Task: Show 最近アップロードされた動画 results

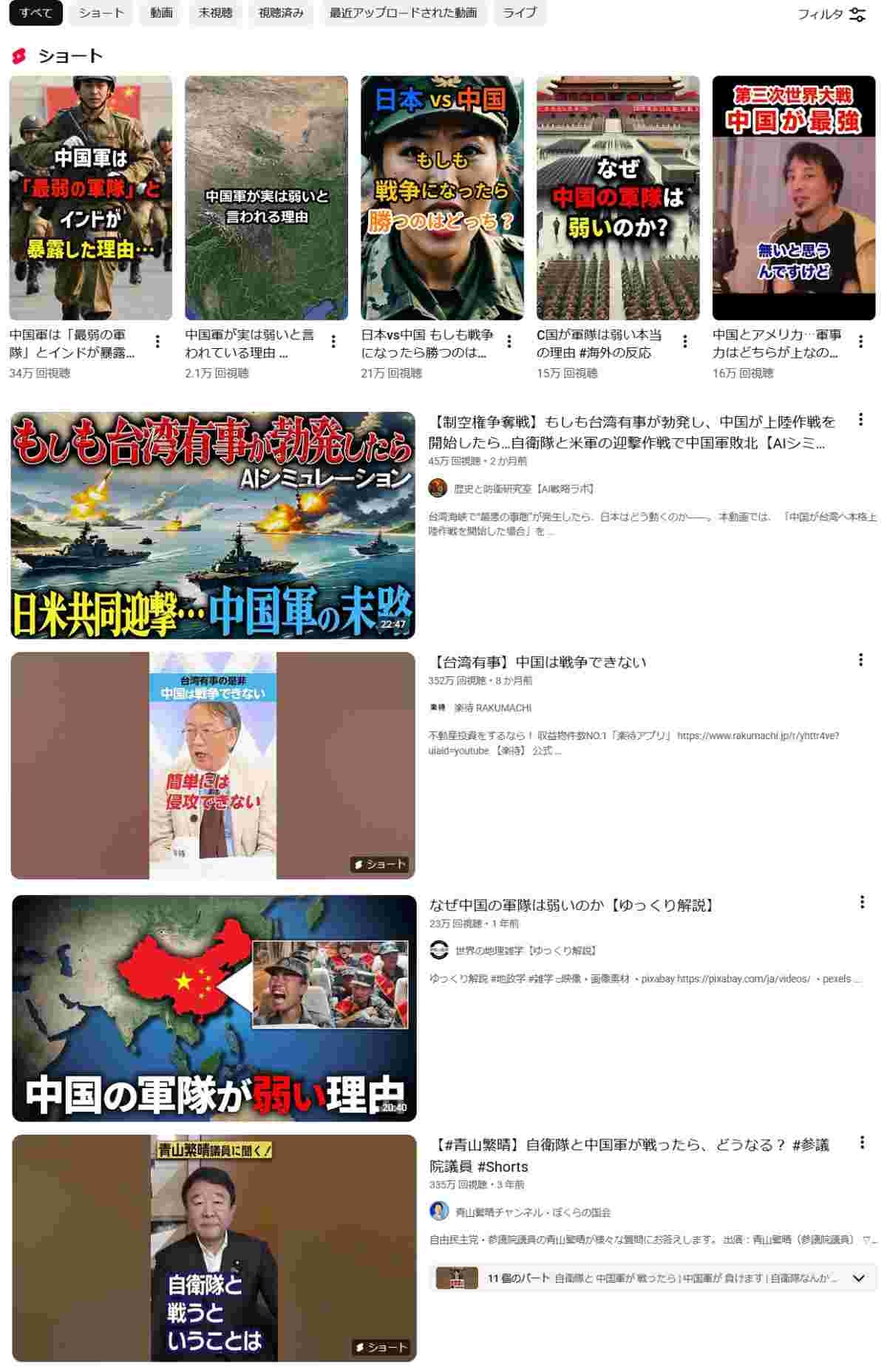Action: click(403, 13)
